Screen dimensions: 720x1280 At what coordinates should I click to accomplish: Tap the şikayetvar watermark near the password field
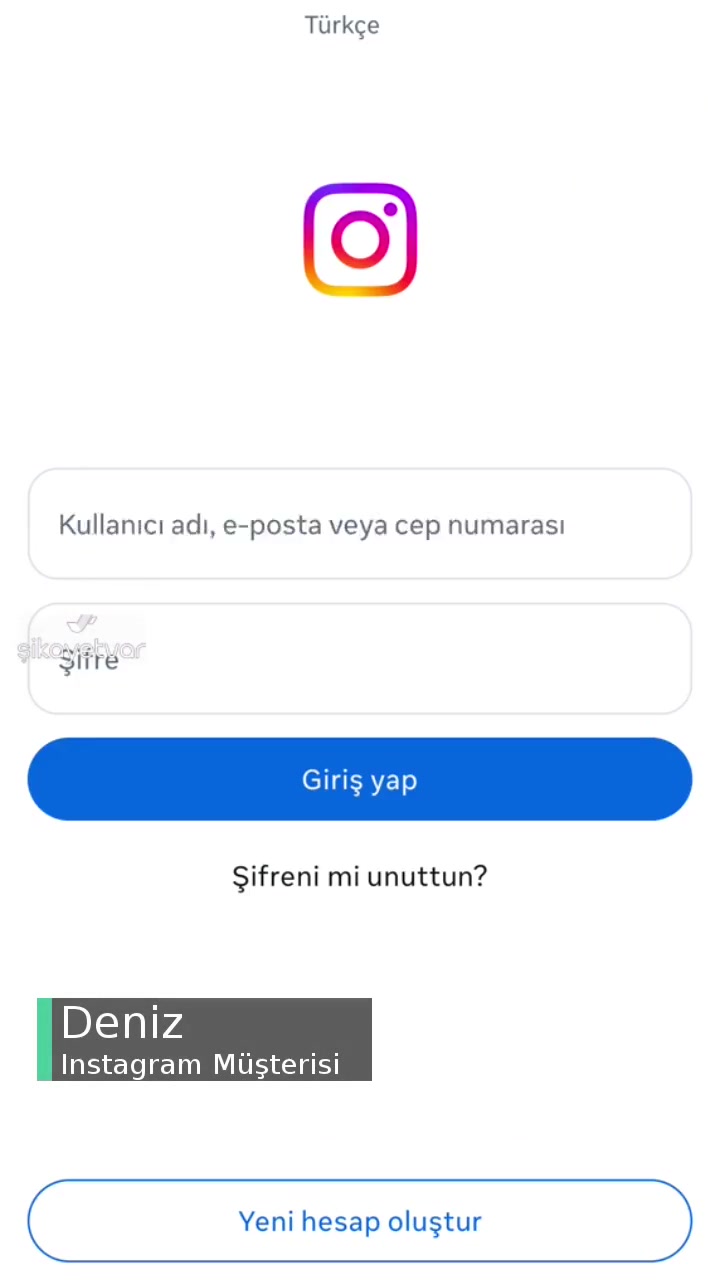coord(83,645)
